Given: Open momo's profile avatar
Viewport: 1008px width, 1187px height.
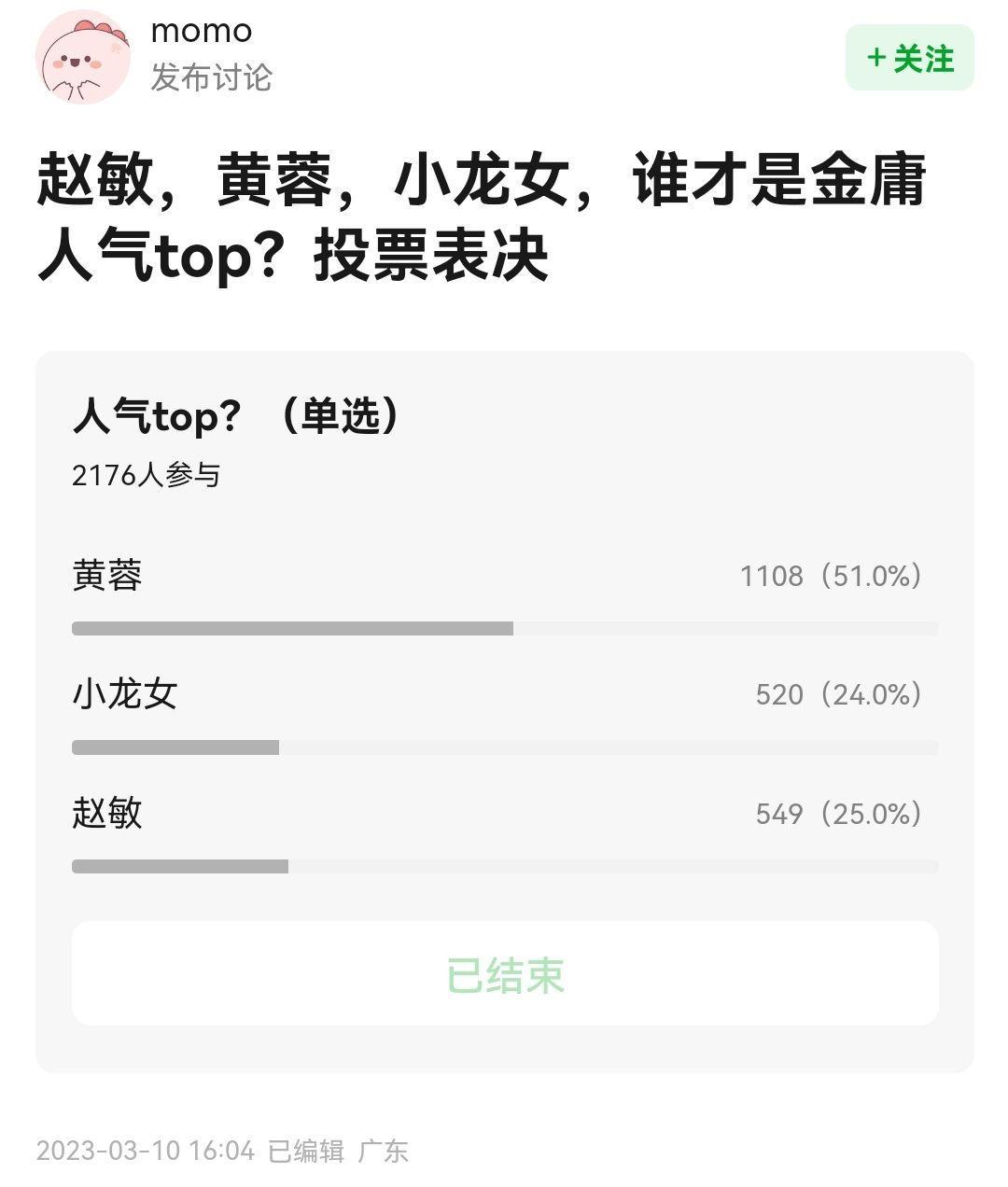Looking at the screenshot, I should tap(83, 58).
